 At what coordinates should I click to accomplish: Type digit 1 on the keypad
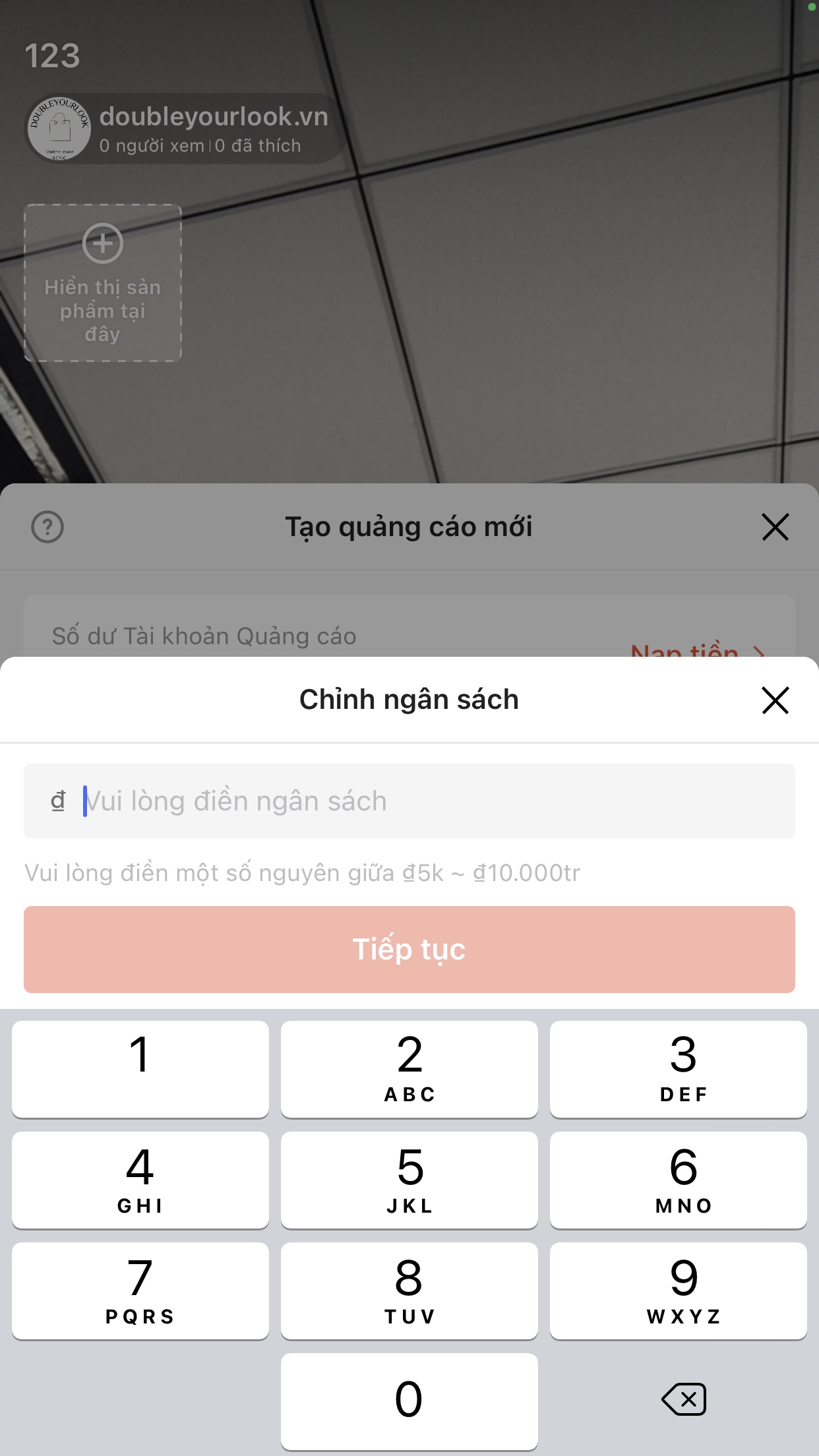(x=140, y=1069)
